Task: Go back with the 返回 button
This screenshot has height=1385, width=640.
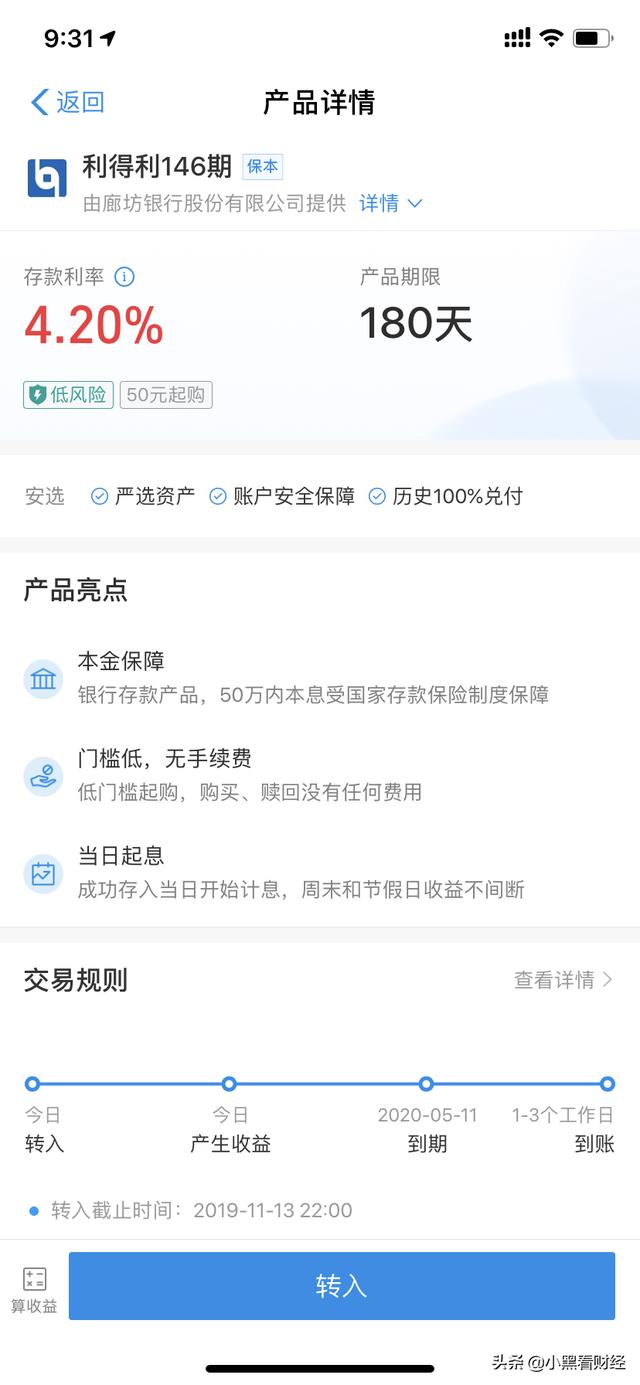Action: point(68,102)
